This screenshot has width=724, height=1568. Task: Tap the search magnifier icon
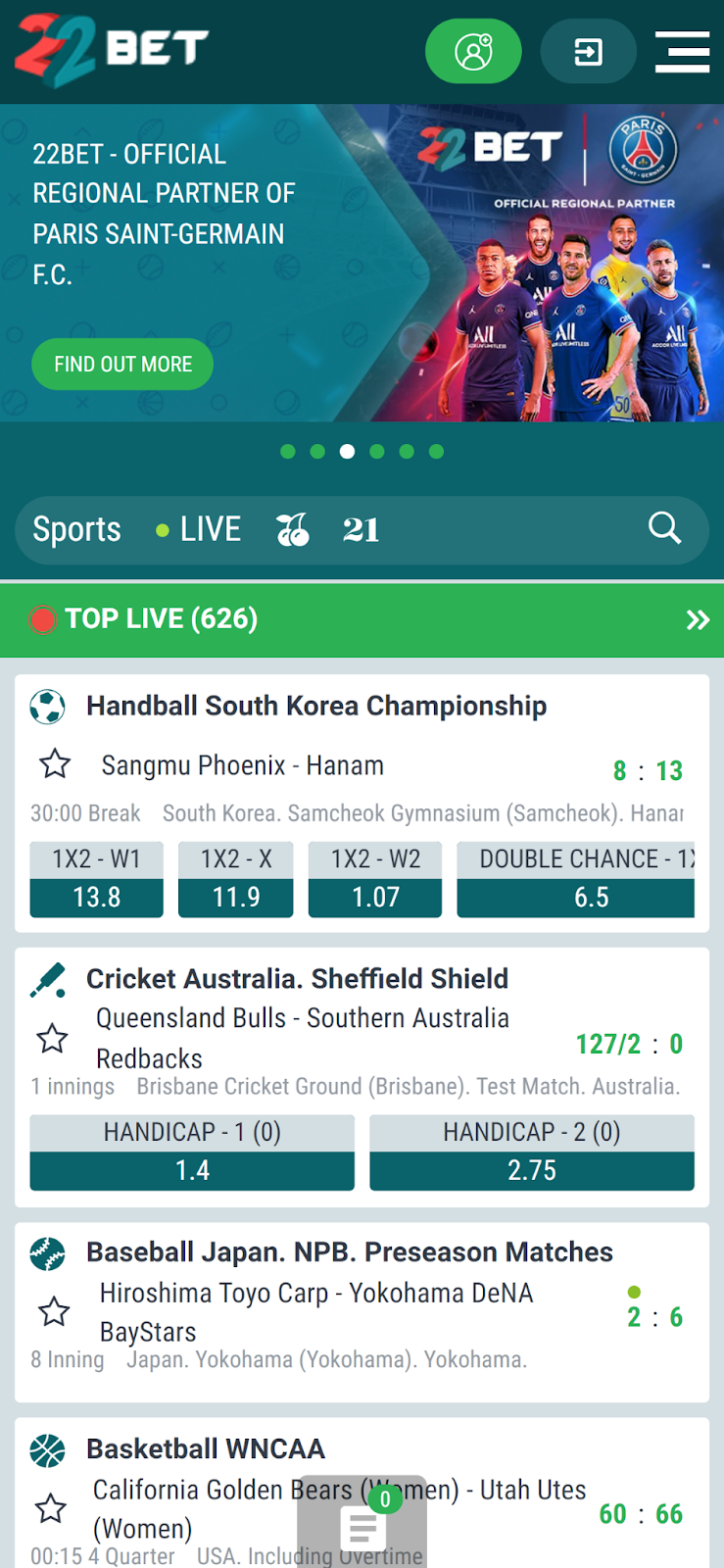point(664,528)
